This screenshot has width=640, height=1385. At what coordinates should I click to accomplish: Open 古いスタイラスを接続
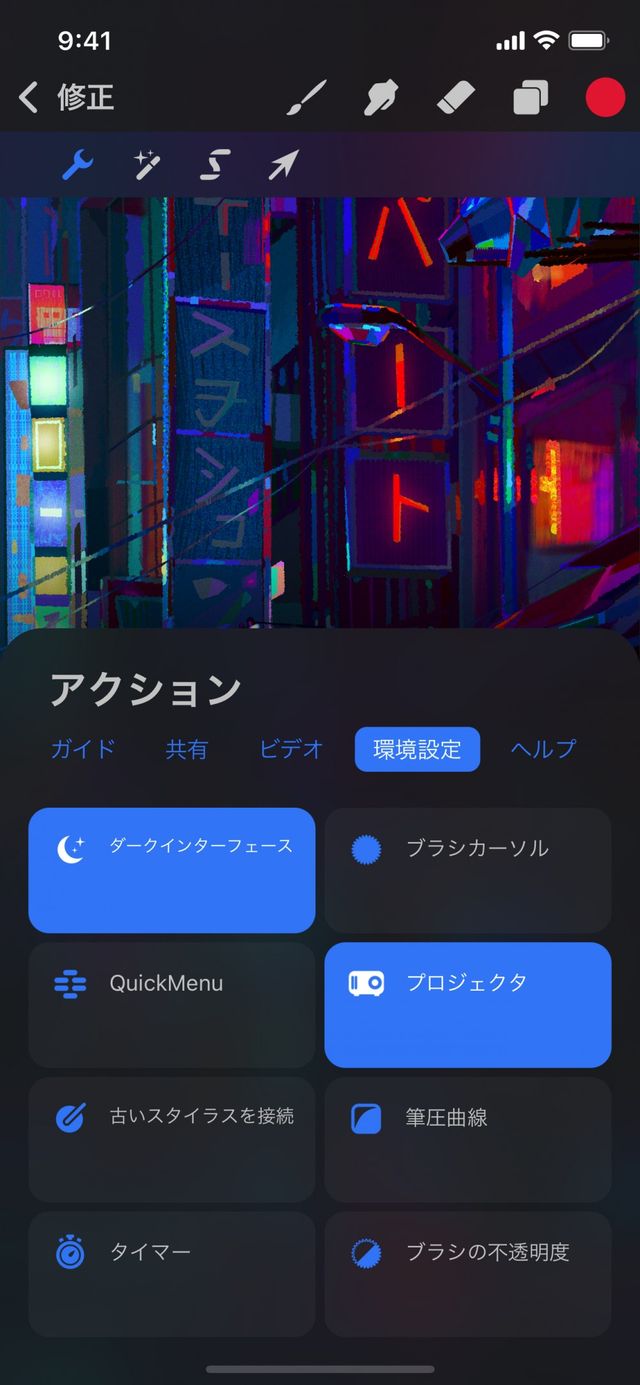pos(172,1139)
